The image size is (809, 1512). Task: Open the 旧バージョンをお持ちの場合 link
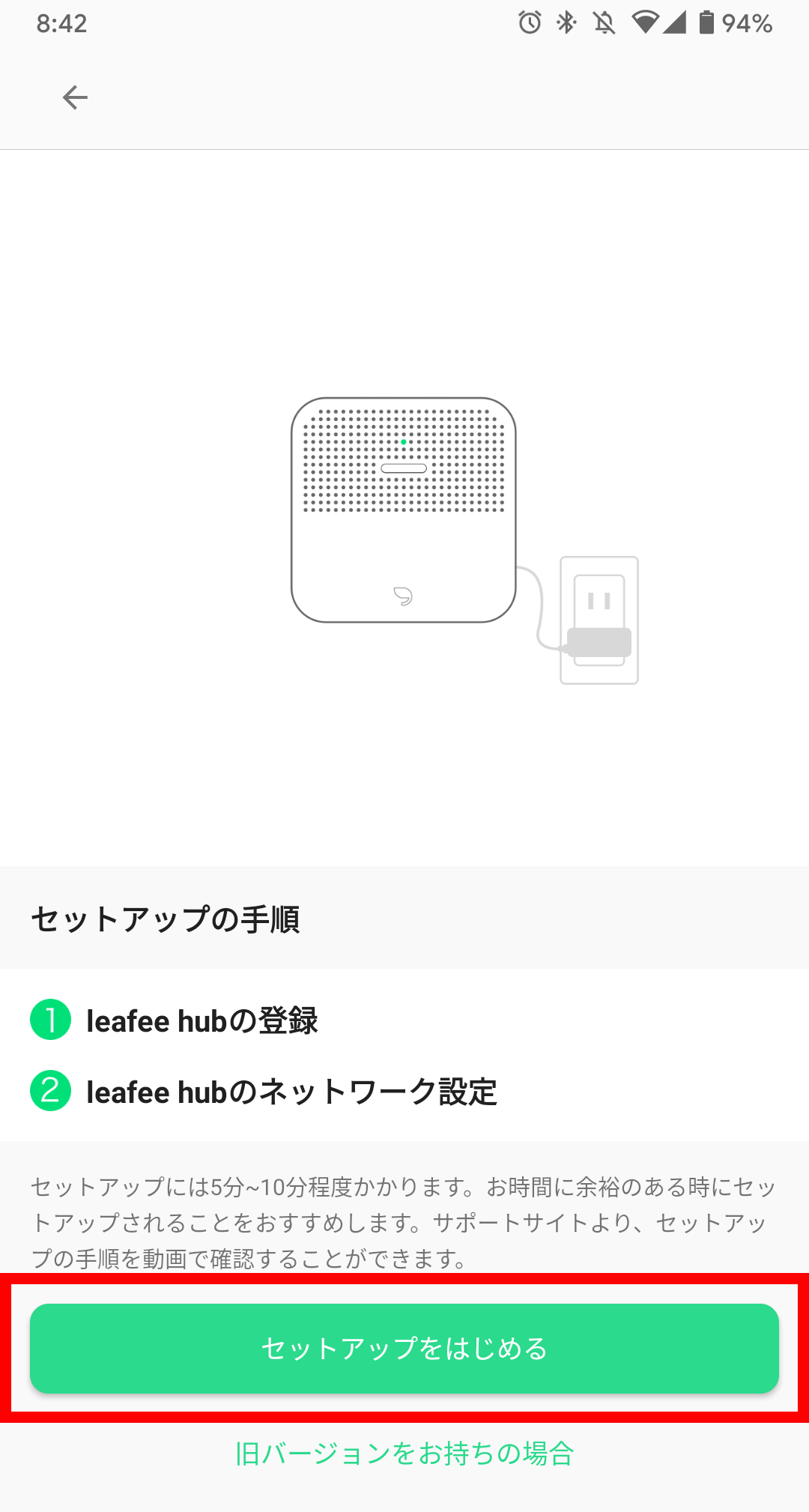tap(404, 1454)
